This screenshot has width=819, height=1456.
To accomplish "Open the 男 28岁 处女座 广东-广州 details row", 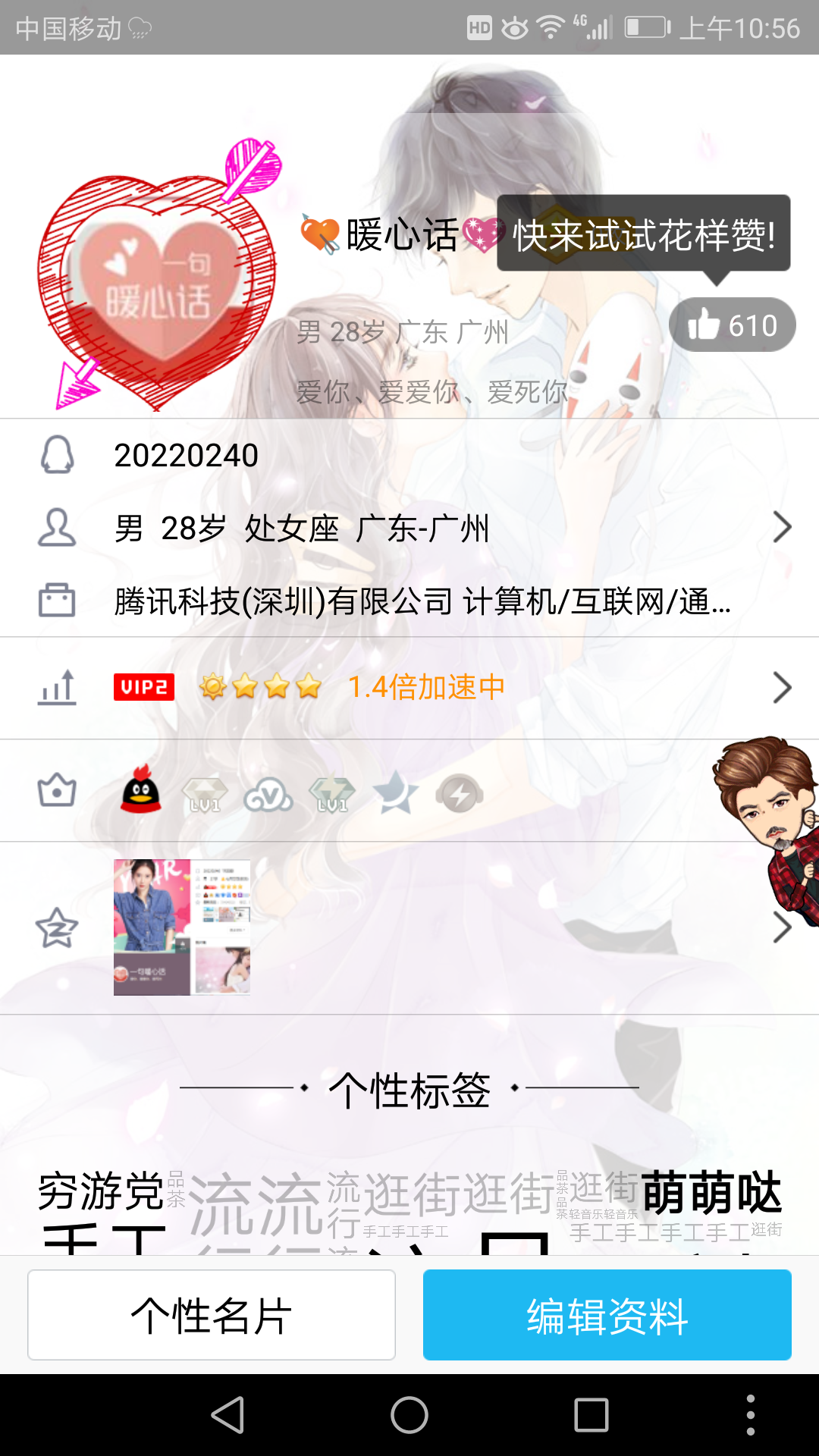I will tap(409, 528).
